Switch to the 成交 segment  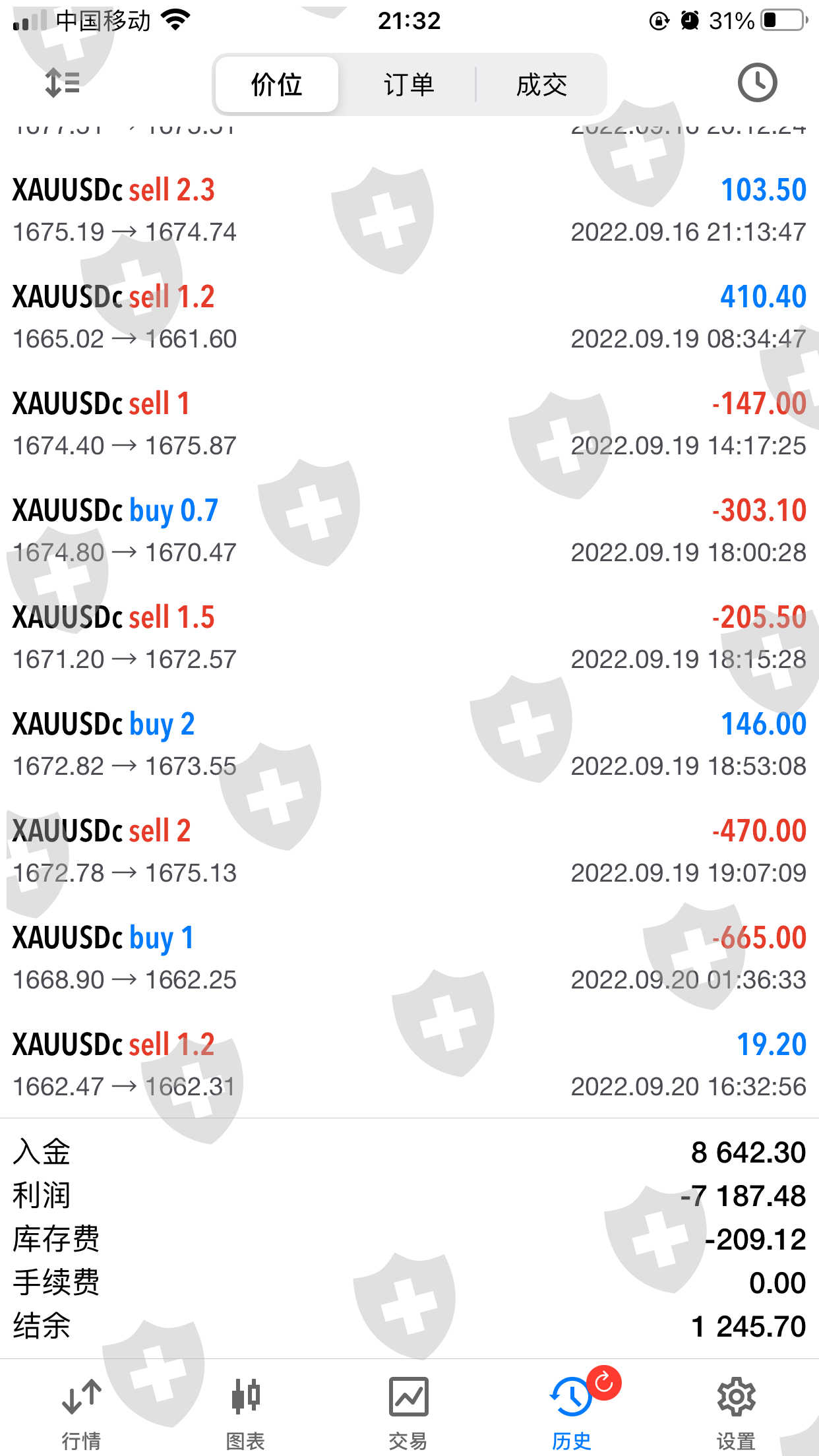[x=541, y=85]
